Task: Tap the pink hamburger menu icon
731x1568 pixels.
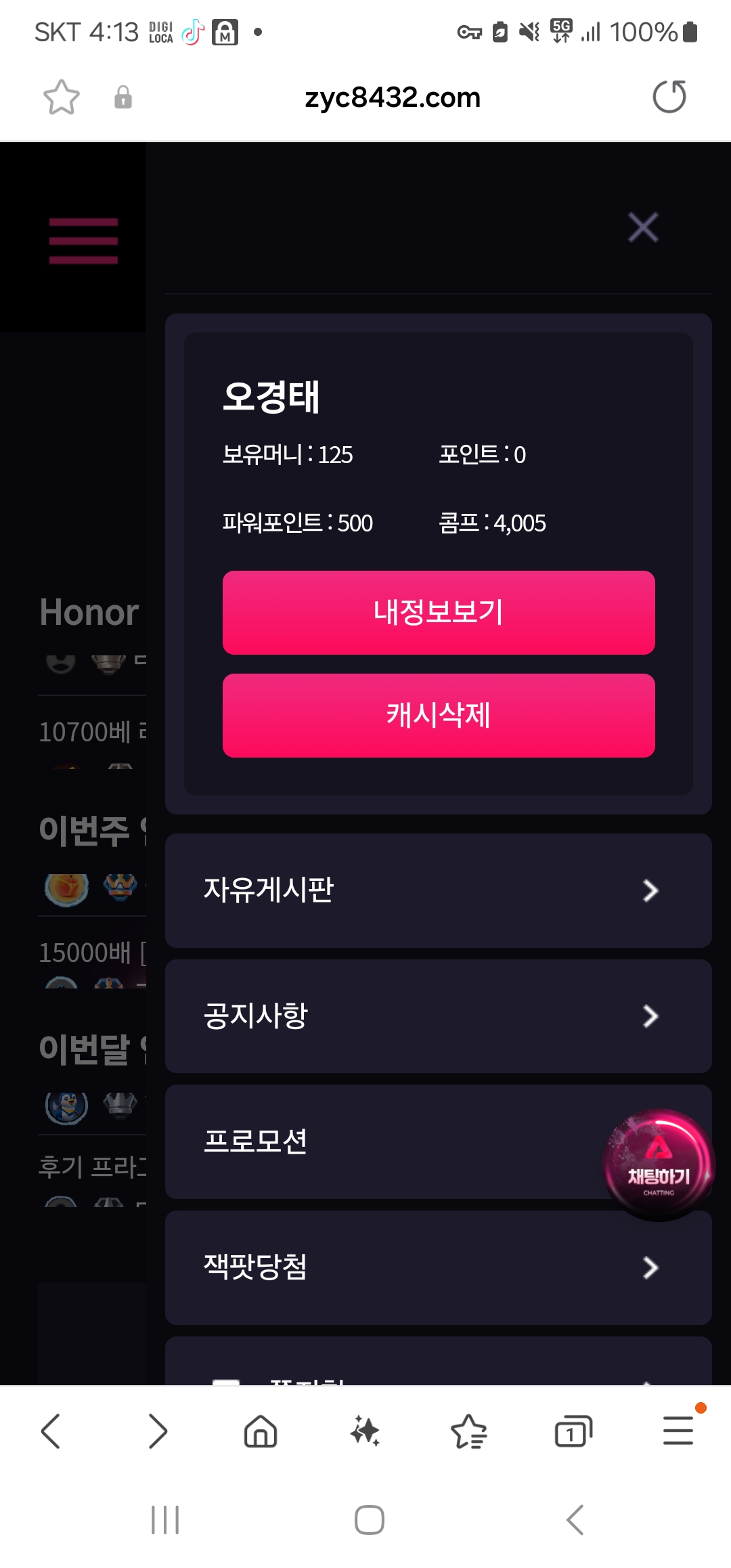Action: tap(83, 241)
